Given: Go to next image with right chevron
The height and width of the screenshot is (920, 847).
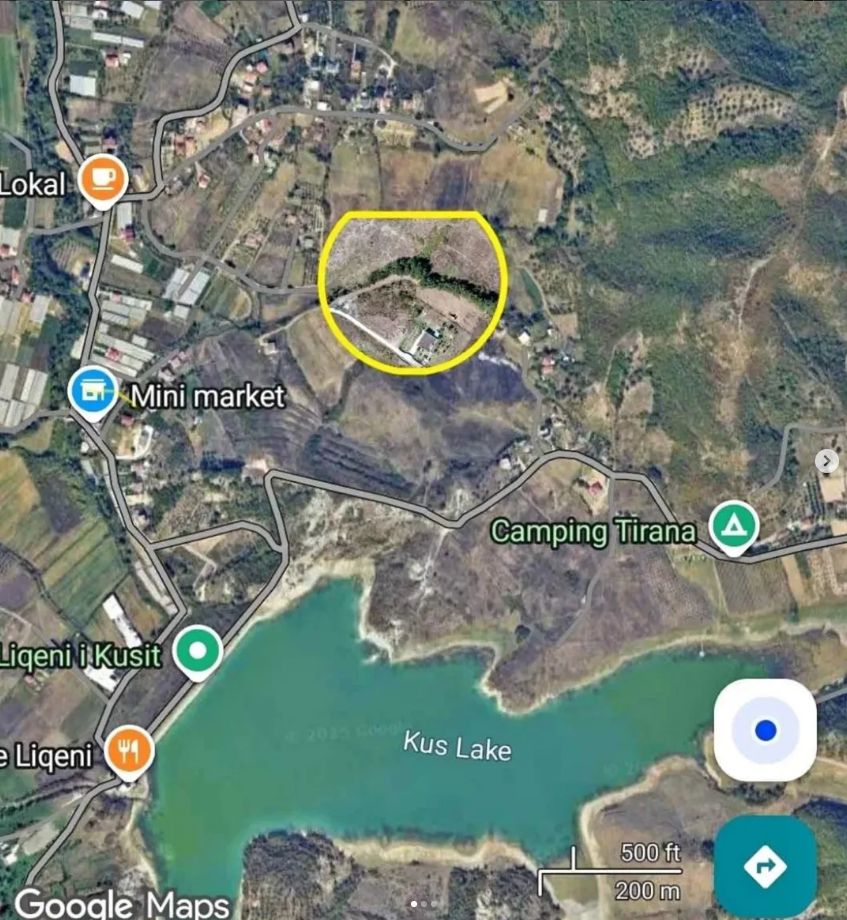Looking at the screenshot, I should (x=826, y=461).
